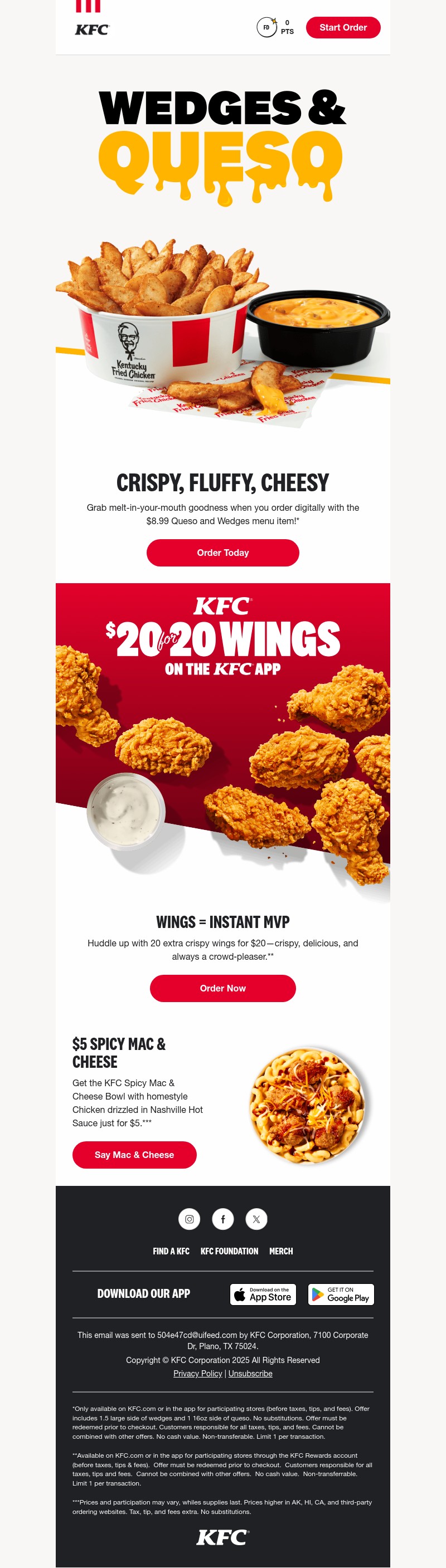Unsubscribe from these emails
This screenshot has width=446, height=1568.
250,1373
